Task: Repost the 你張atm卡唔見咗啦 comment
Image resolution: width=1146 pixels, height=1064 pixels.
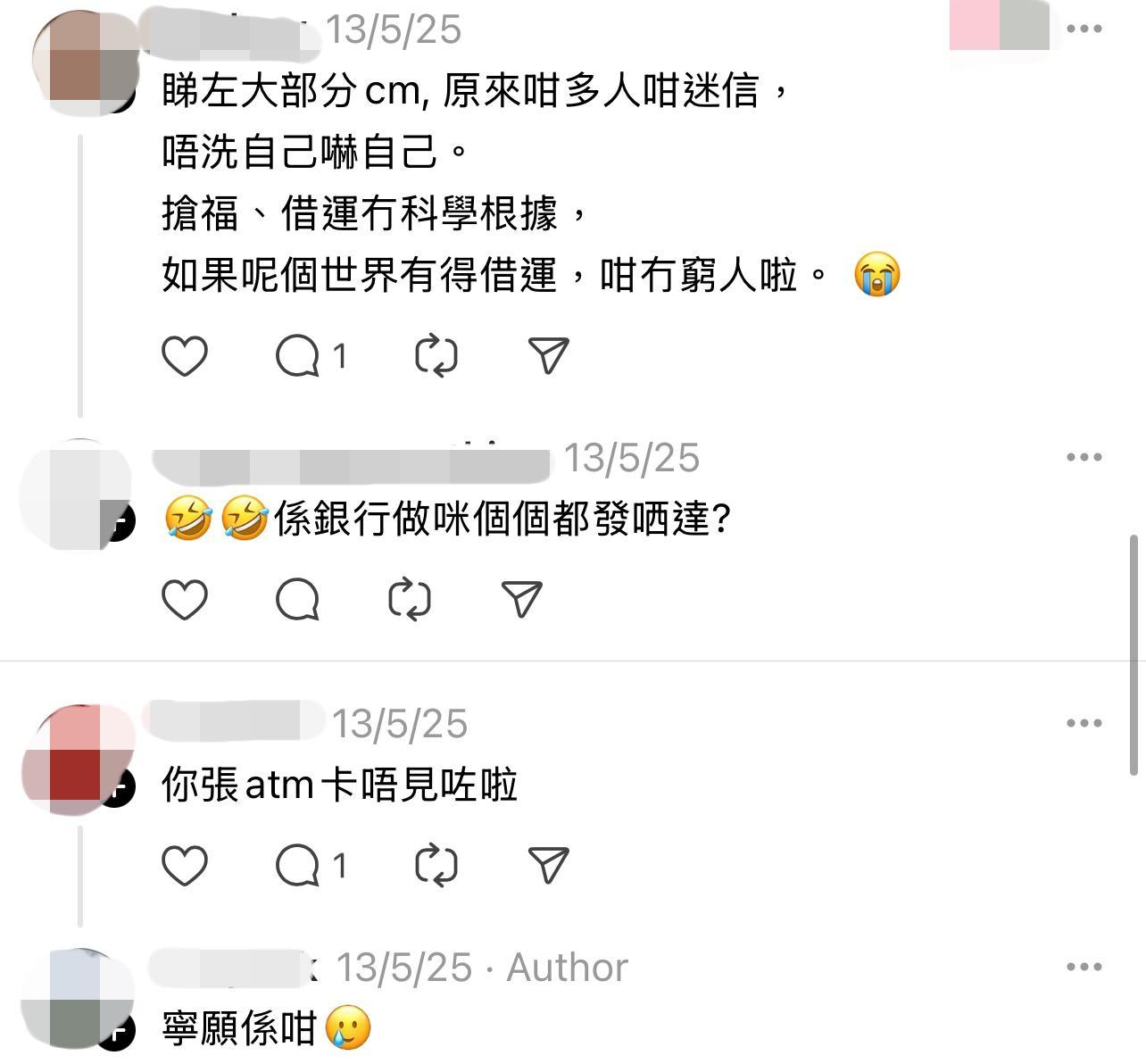Action: (436, 865)
